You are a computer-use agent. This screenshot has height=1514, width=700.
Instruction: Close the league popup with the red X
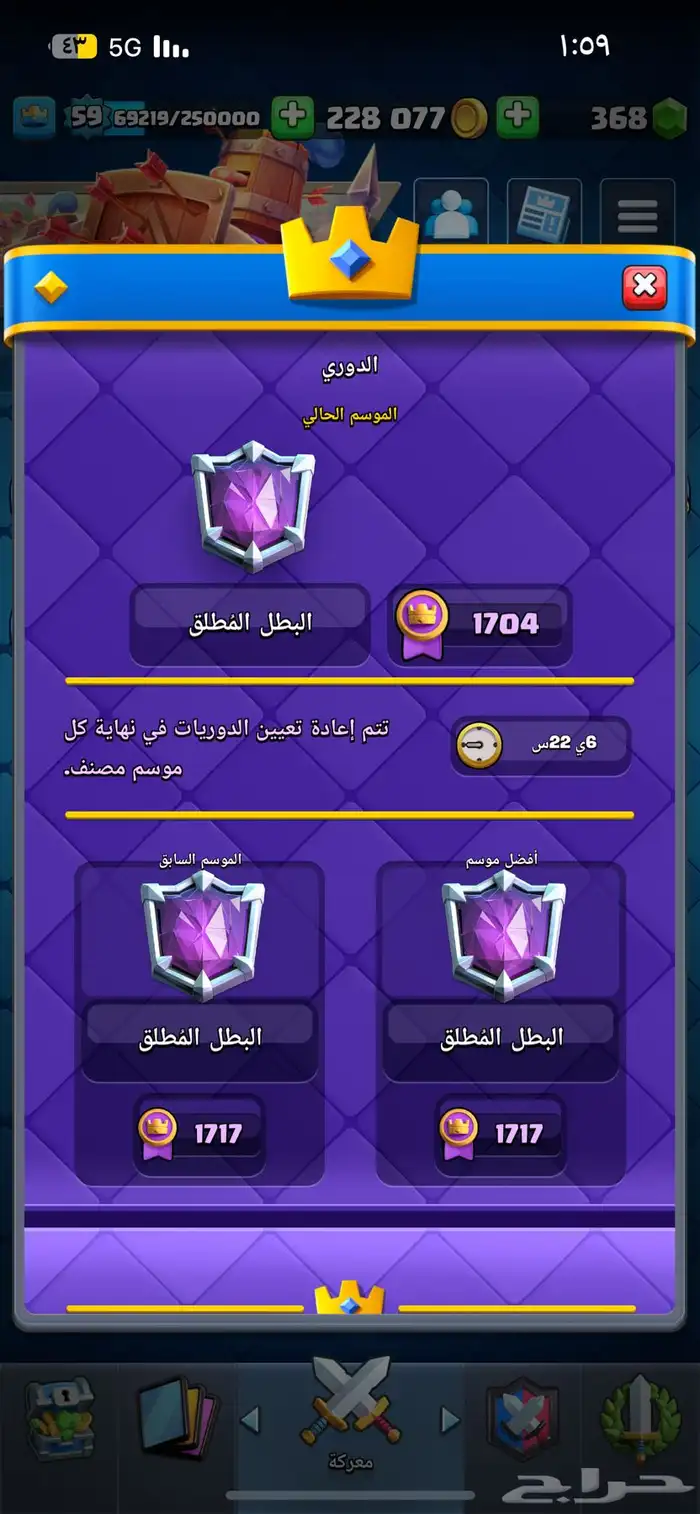click(645, 287)
